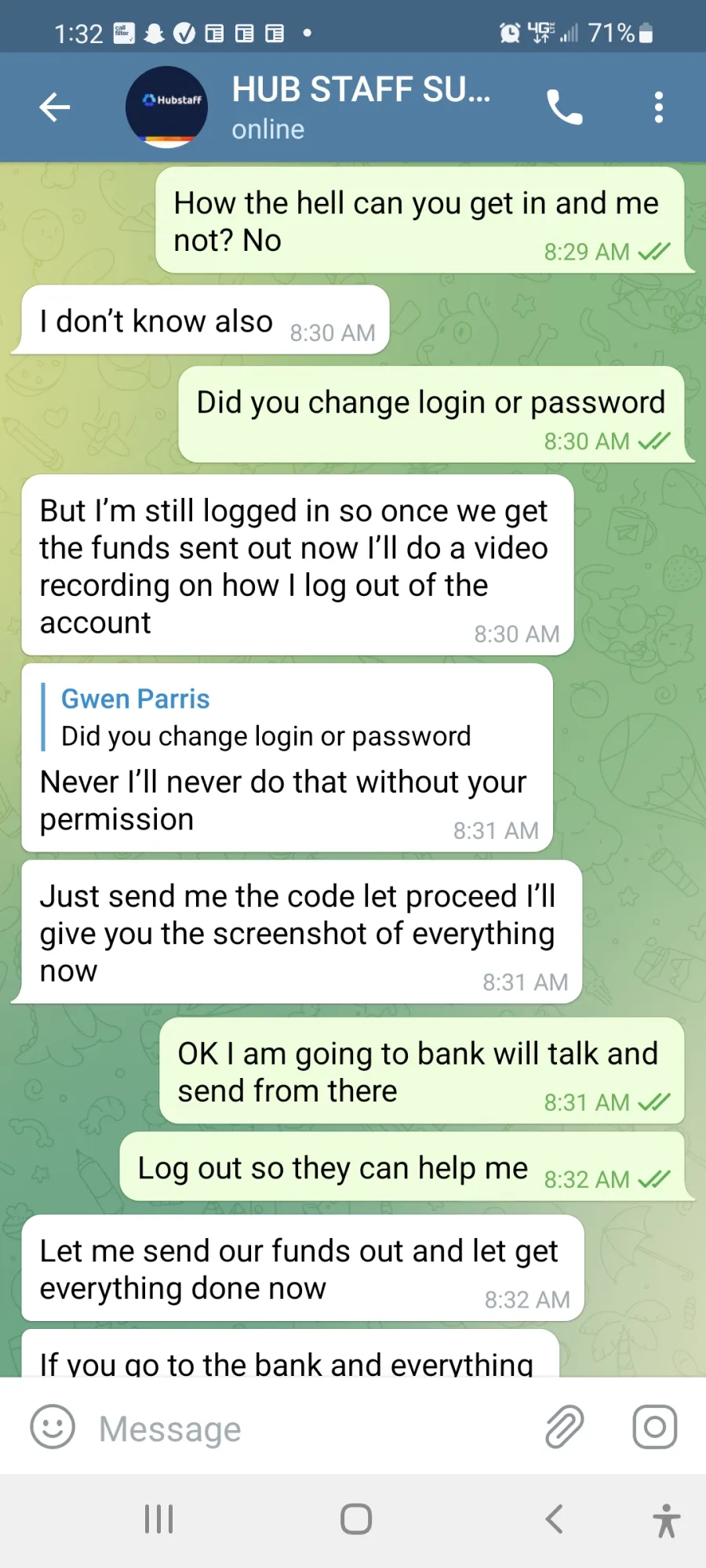Open the emoji picker
The height and width of the screenshot is (1568, 706).
(x=53, y=1426)
